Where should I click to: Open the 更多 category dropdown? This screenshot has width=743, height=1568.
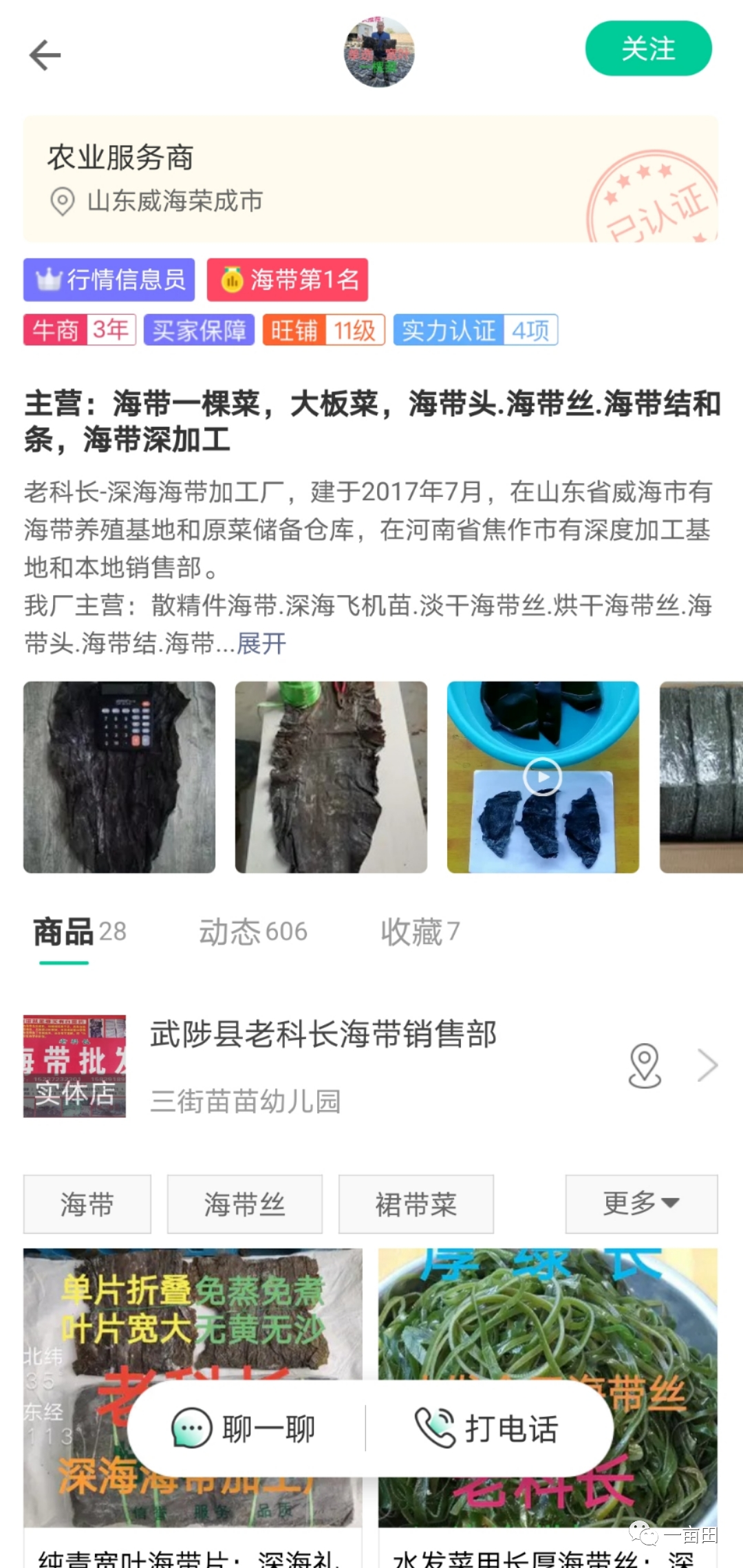(x=641, y=1204)
